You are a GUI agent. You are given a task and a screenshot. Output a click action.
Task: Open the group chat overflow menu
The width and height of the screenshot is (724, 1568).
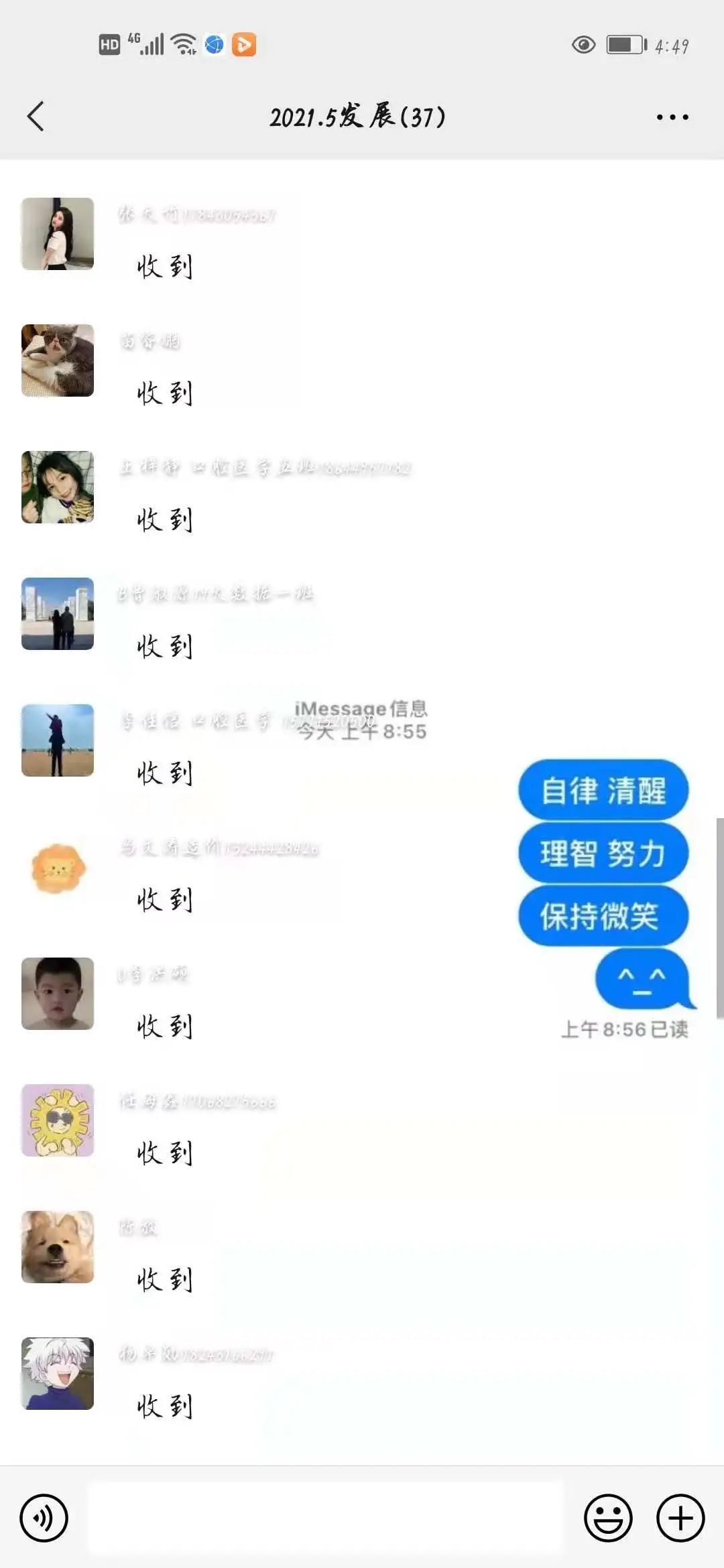click(x=672, y=117)
